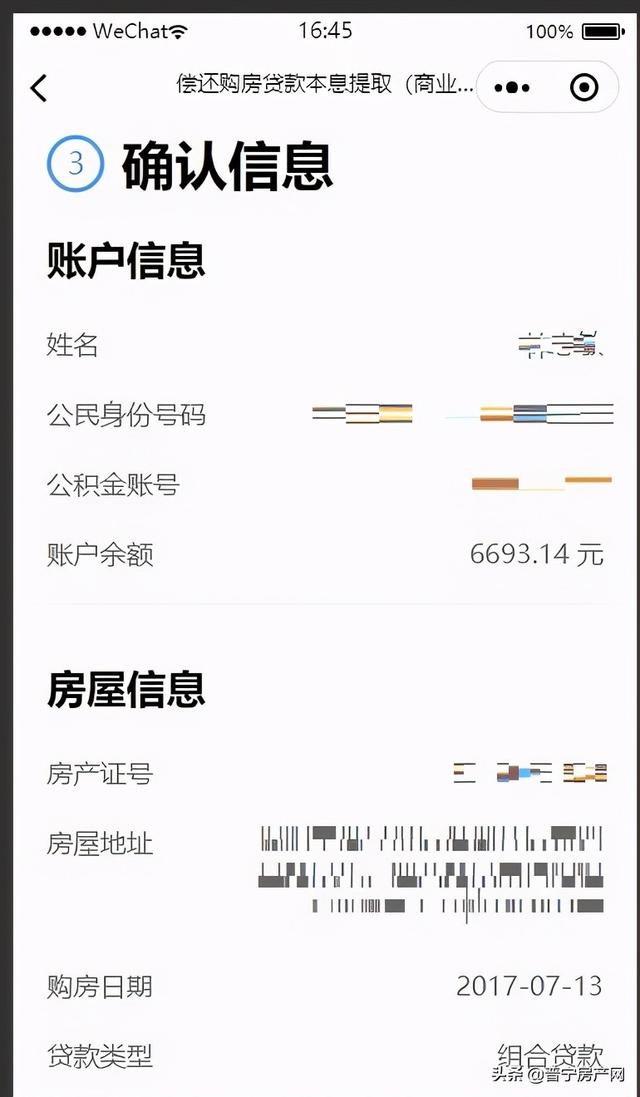640x1097 pixels.
Task: Open the mini program three-dot menu
Action: coord(512,88)
